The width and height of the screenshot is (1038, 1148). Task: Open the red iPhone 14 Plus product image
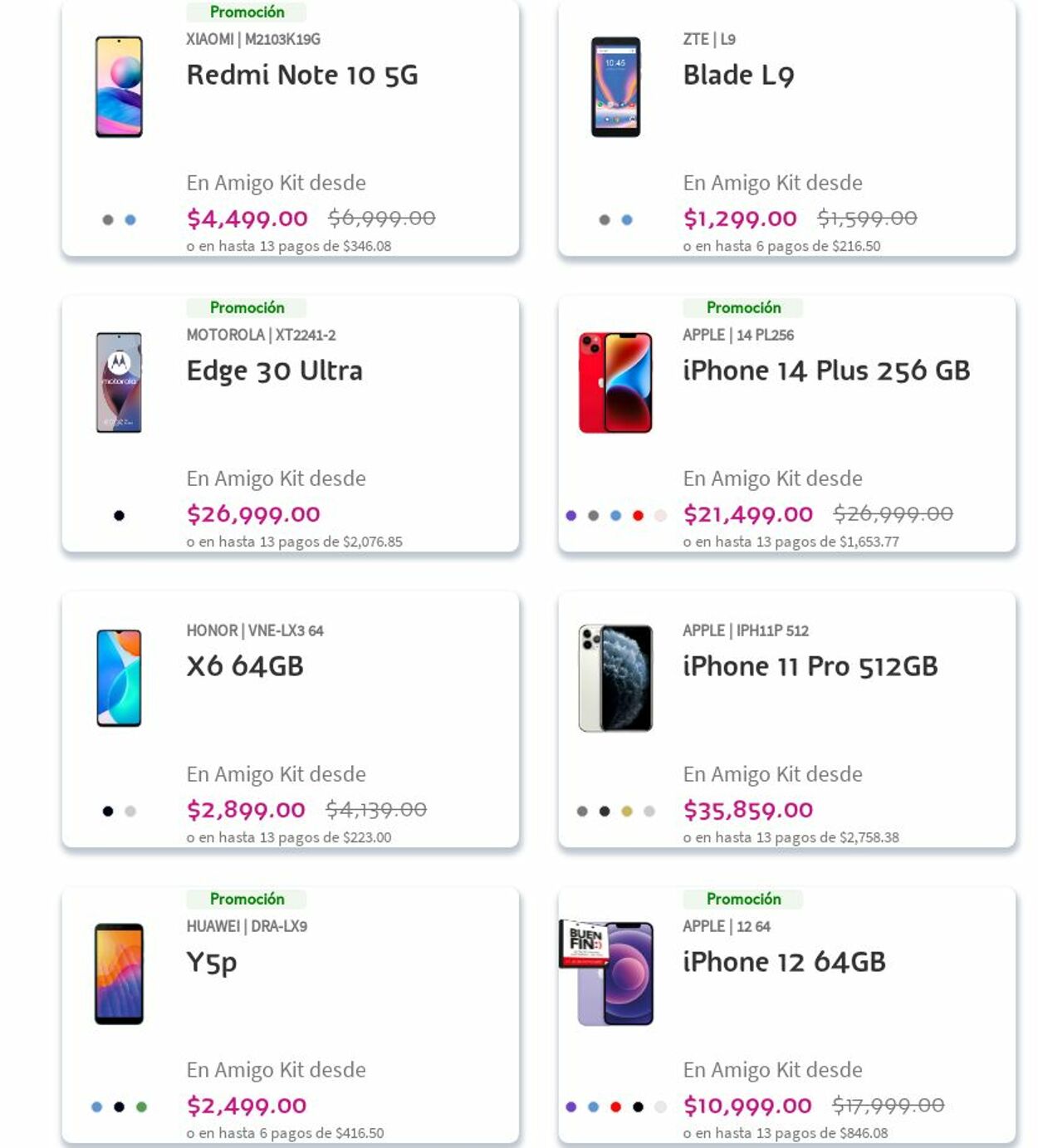pyautogui.click(x=614, y=383)
